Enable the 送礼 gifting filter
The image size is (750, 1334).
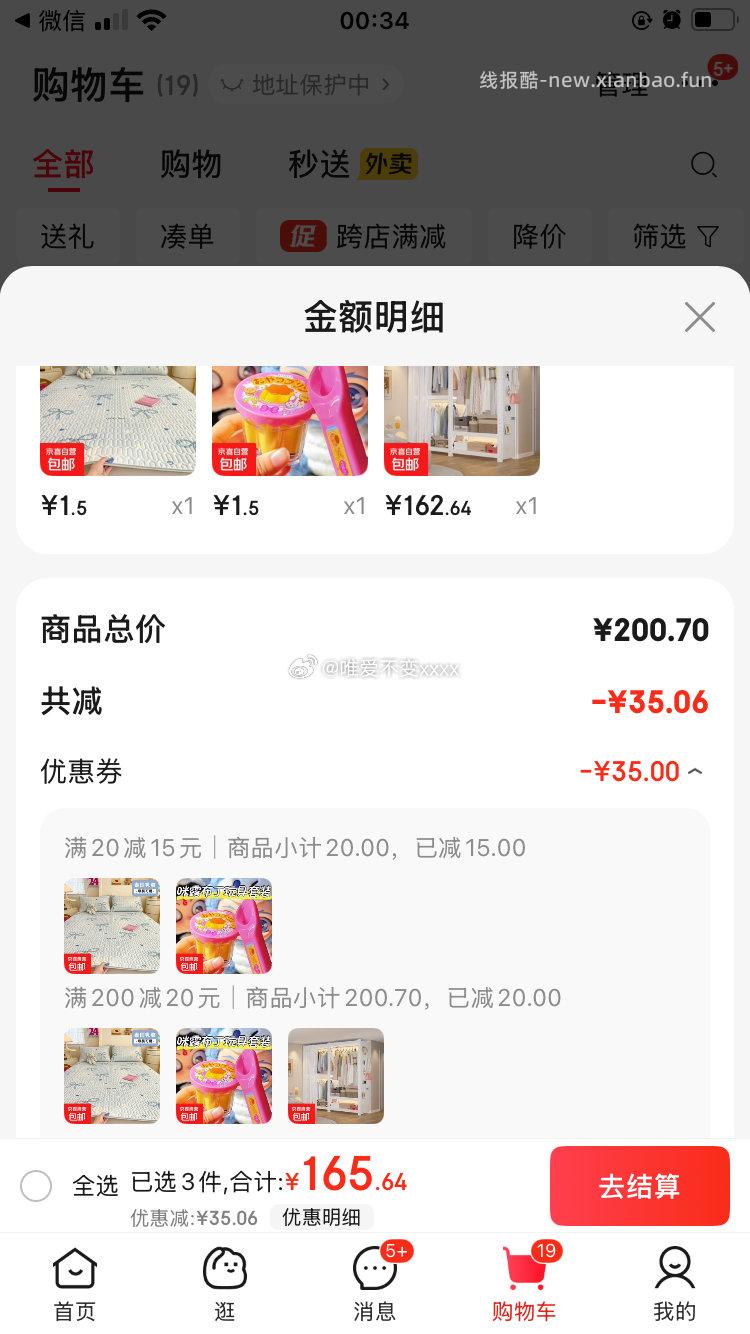[68, 236]
